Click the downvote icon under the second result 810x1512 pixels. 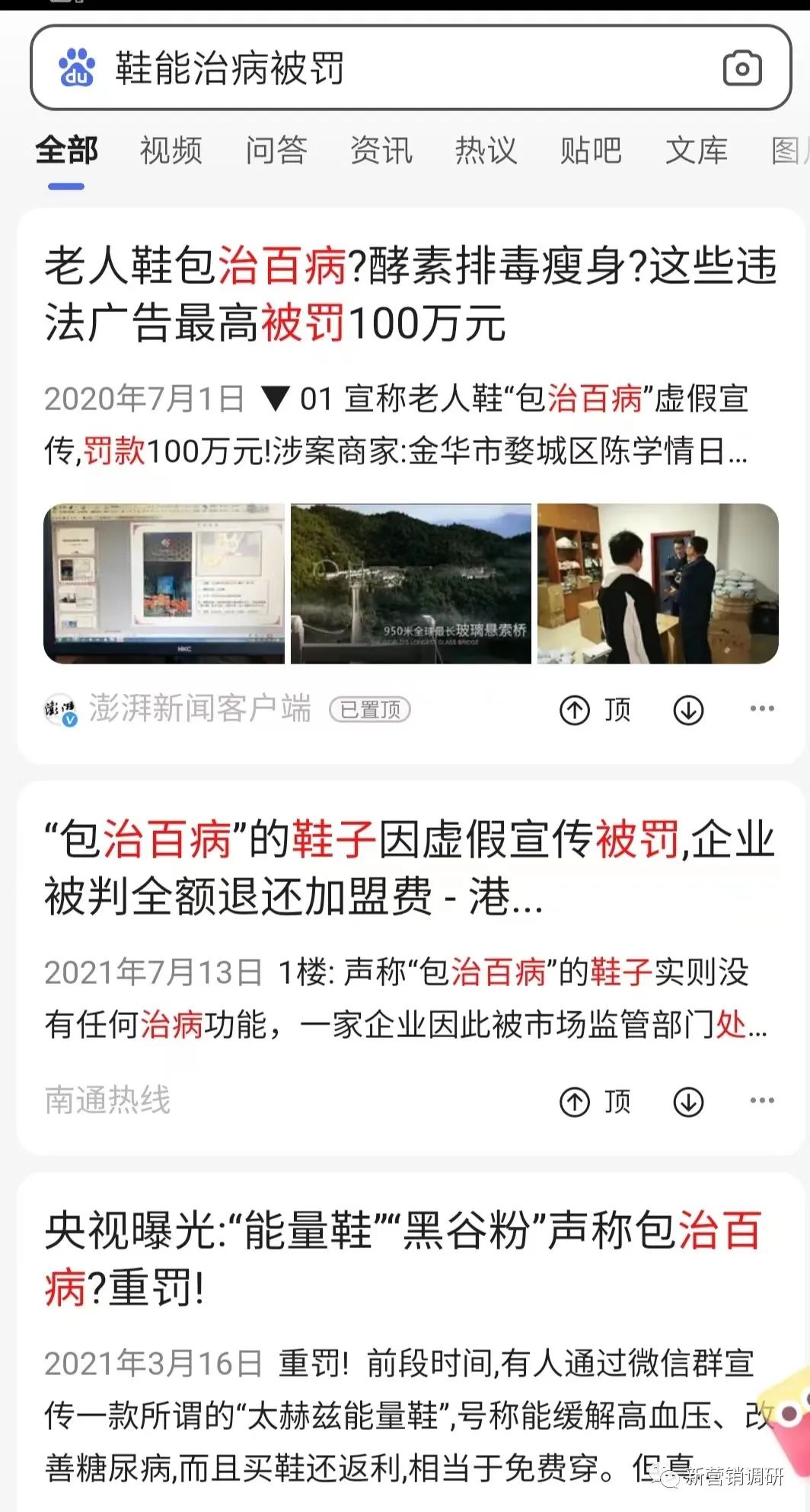(689, 1100)
